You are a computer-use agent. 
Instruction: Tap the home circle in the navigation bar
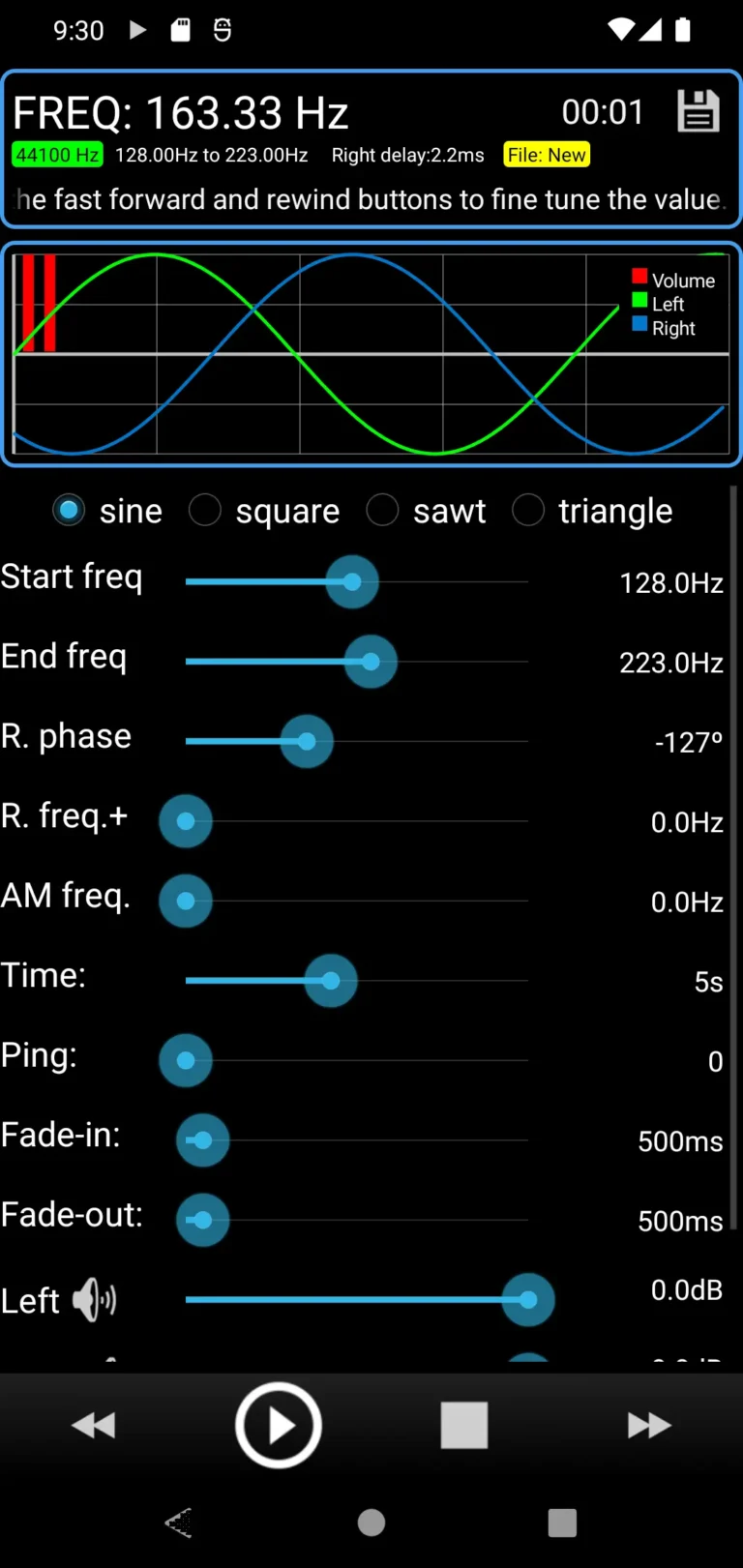tap(371, 1523)
